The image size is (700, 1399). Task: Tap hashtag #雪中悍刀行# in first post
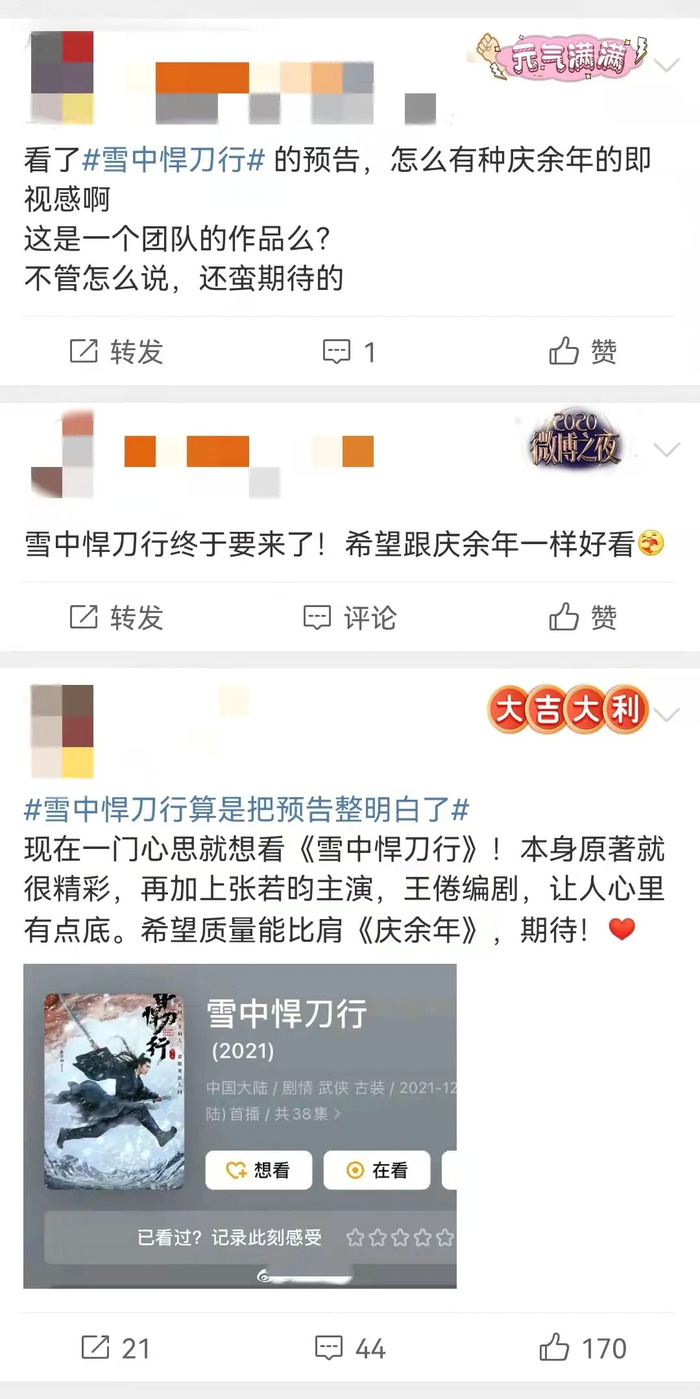(172, 160)
